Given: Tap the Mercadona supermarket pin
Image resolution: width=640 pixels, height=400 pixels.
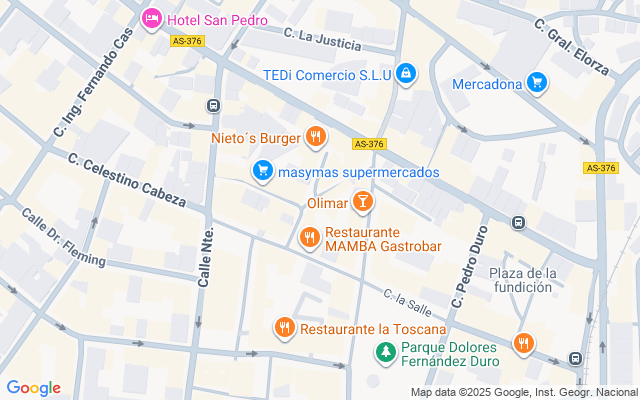Looking at the screenshot, I should 537,83.
